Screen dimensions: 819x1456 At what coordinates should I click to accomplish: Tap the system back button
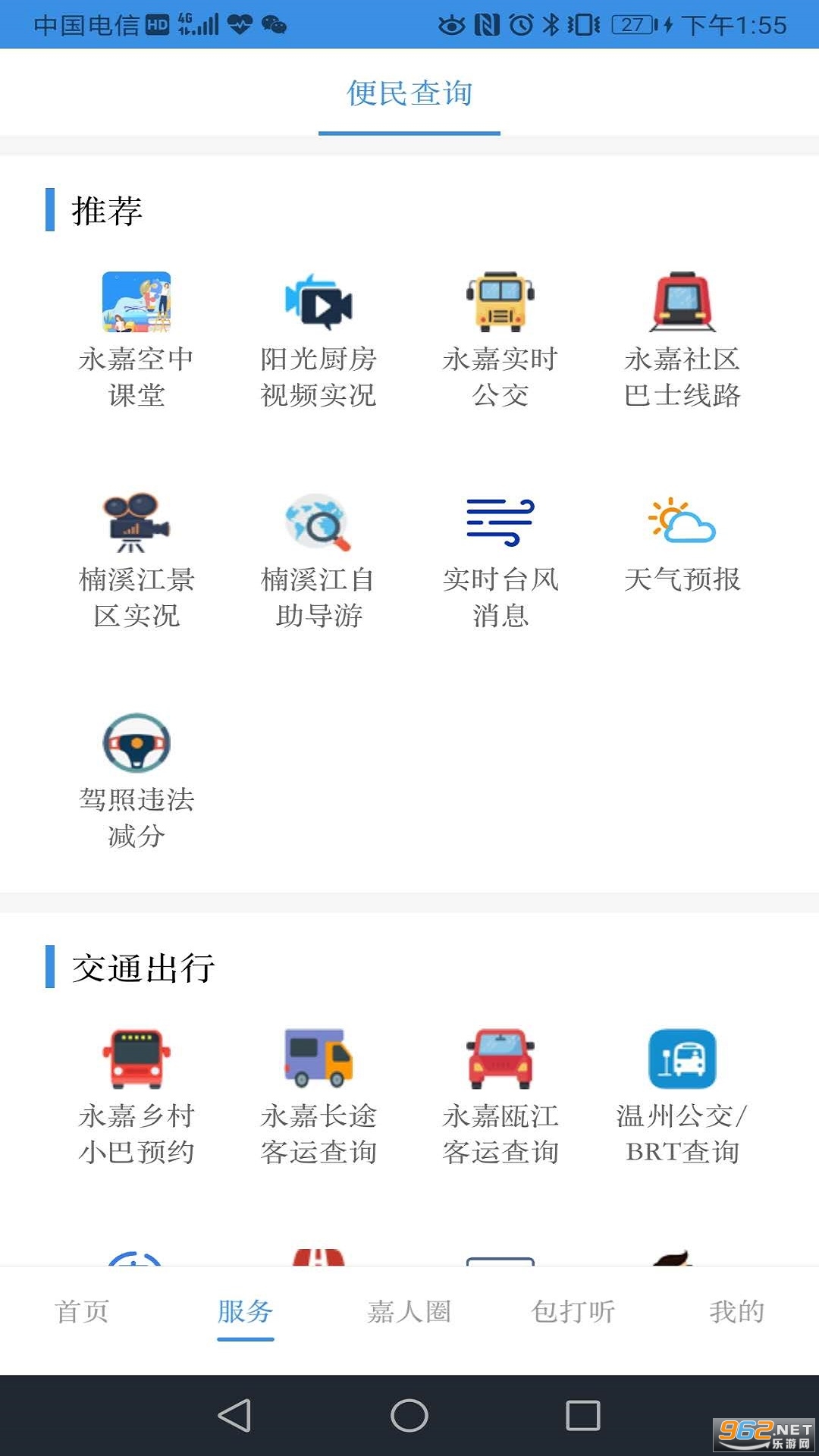tap(235, 1415)
